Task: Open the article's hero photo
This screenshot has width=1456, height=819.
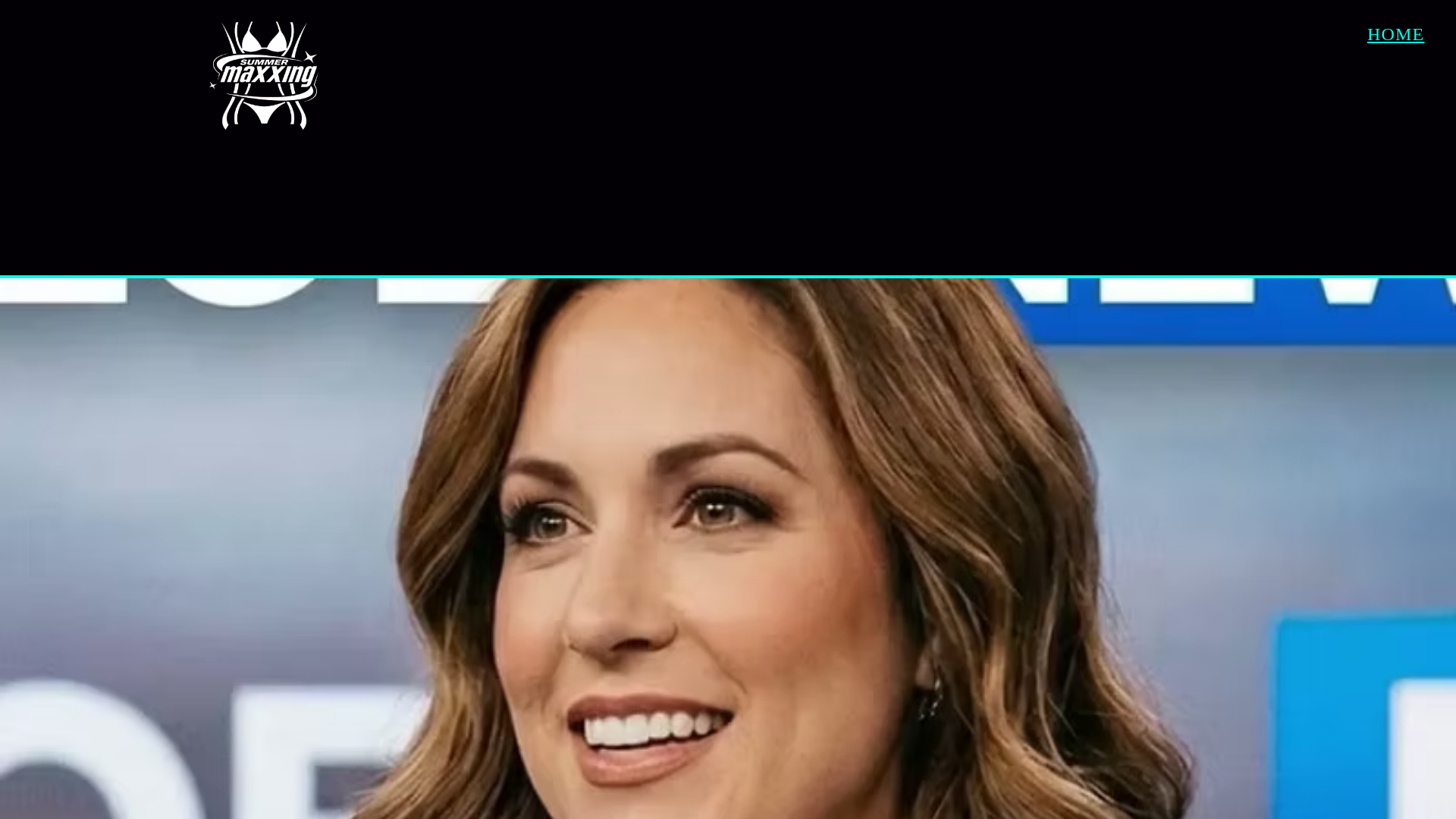Action: pyautogui.click(x=728, y=548)
